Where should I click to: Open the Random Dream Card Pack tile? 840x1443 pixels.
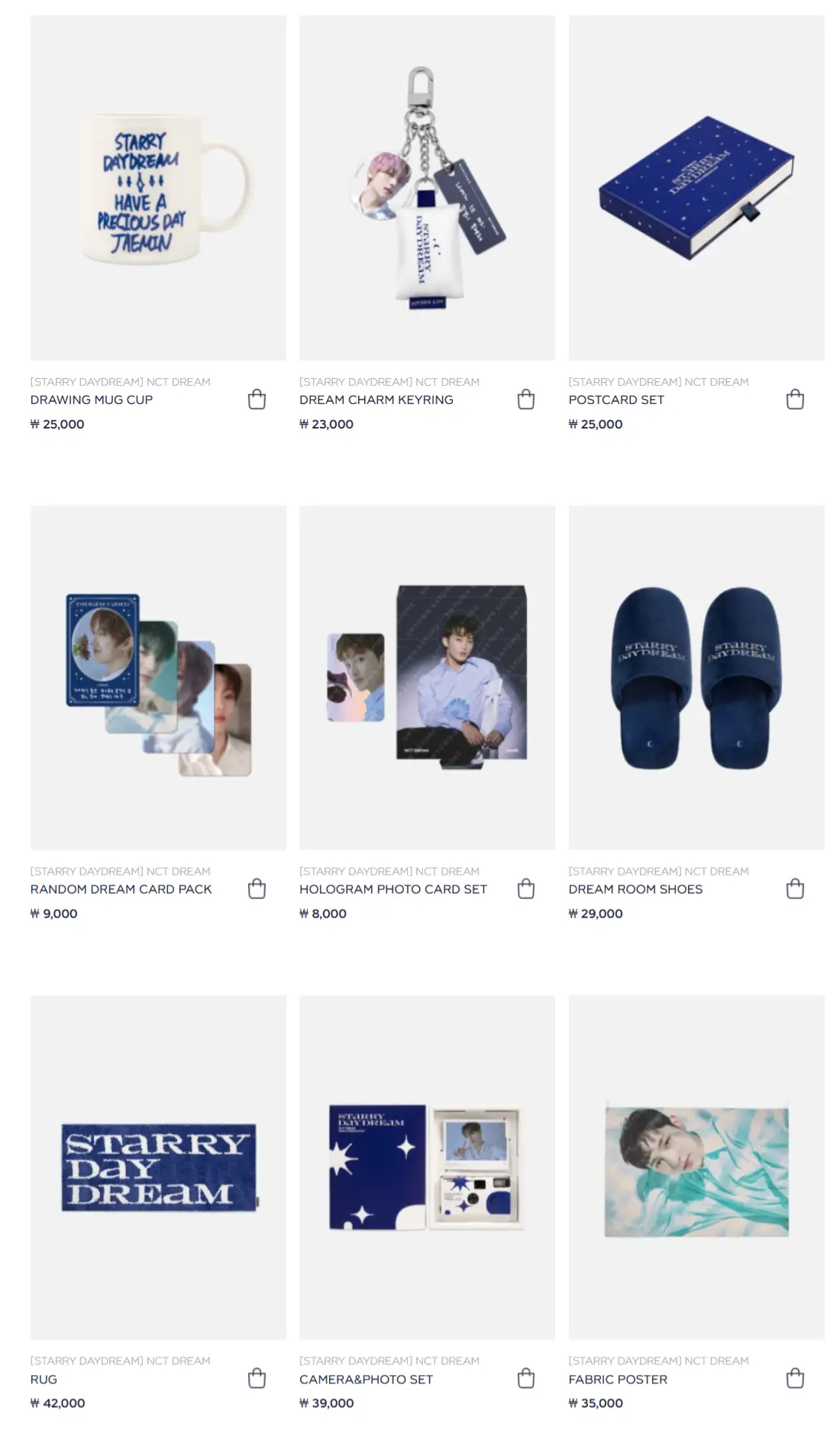[x=158, y=678]
